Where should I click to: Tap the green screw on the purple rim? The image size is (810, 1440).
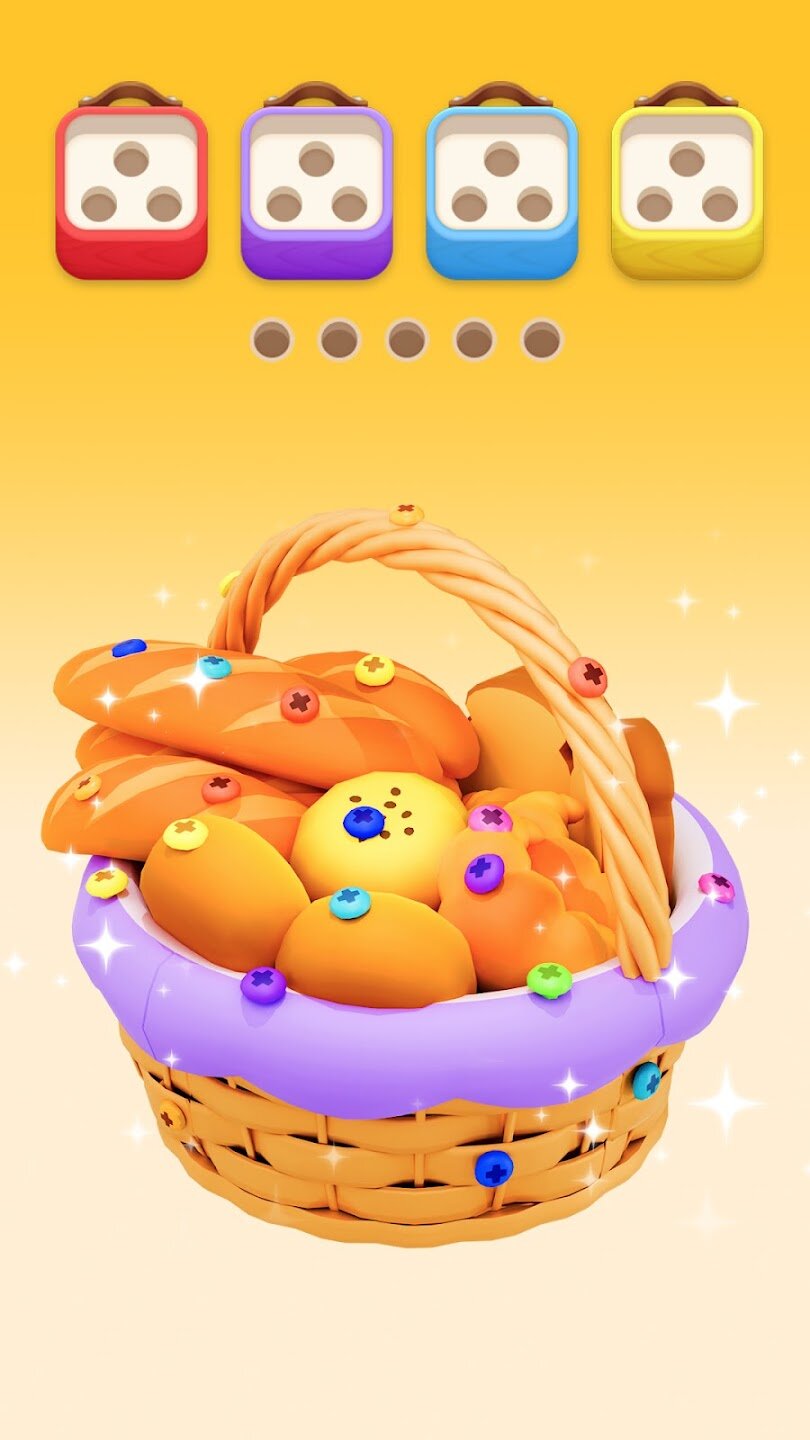tap(549, 979)
